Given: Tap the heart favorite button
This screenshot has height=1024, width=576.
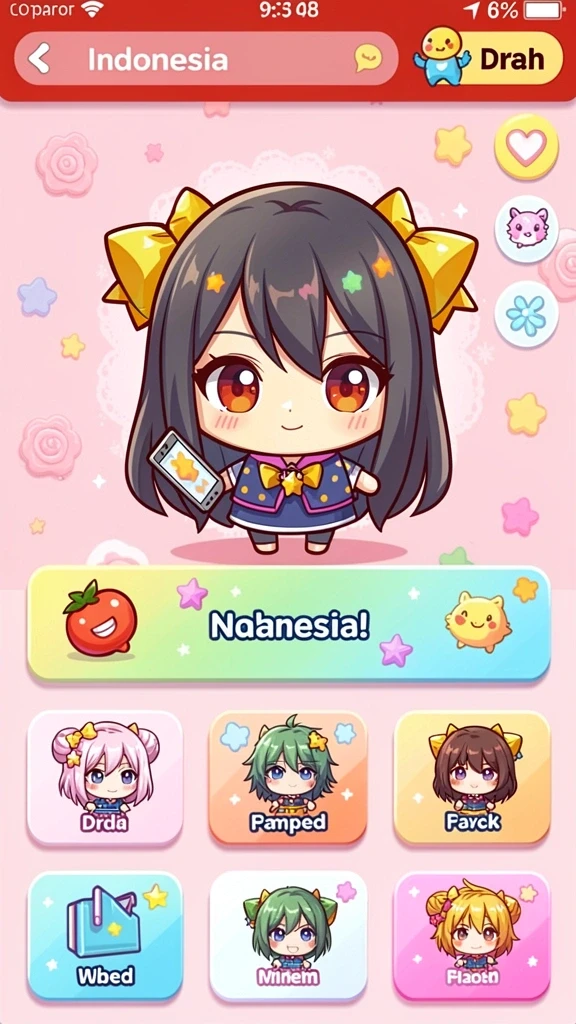Looking at the screenshot, I should point(526,147).
